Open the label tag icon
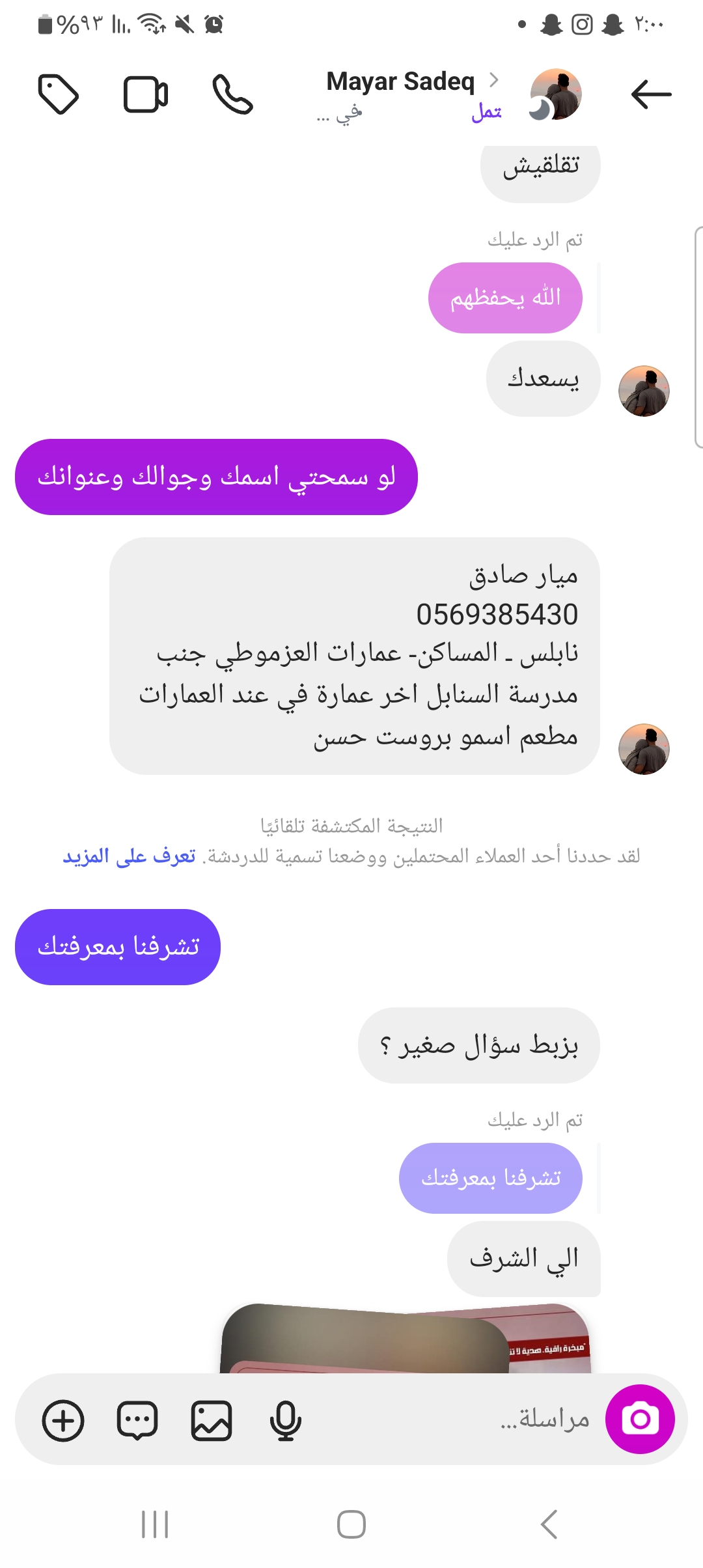 59,95
